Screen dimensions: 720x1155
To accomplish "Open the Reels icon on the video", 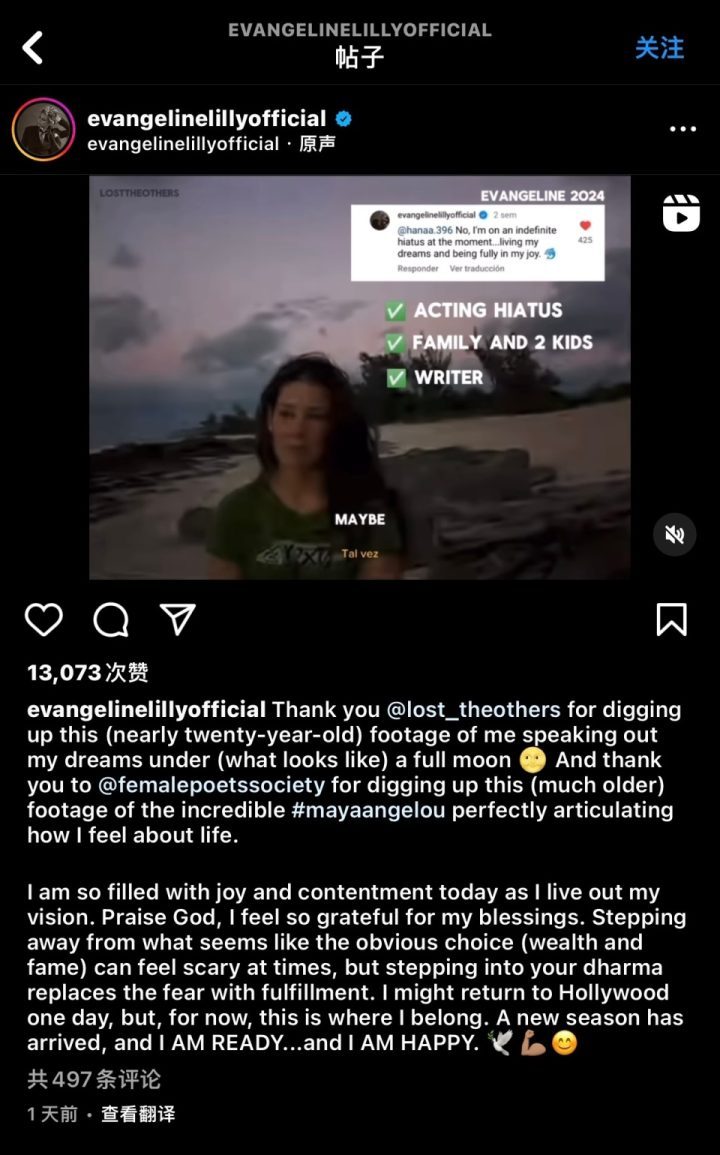I will tap(681, 214).
